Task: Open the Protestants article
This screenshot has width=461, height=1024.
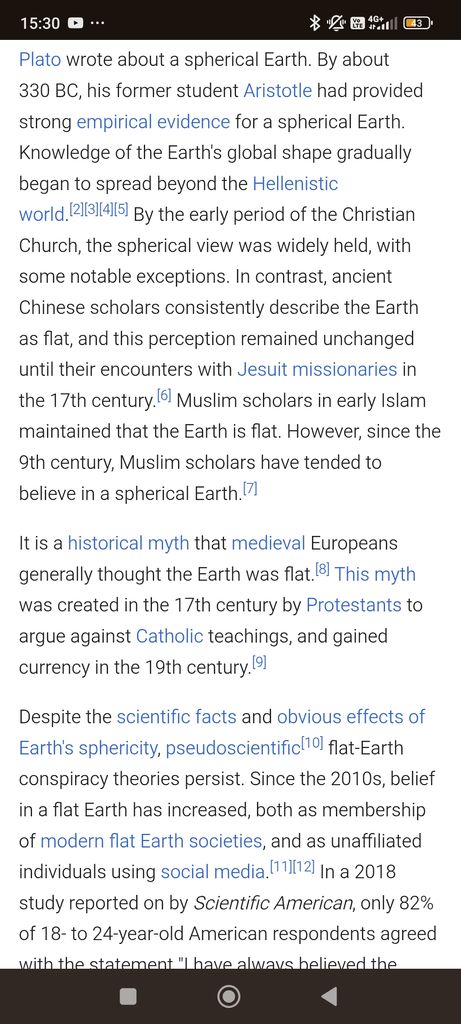Action: (x=354, y=605)
